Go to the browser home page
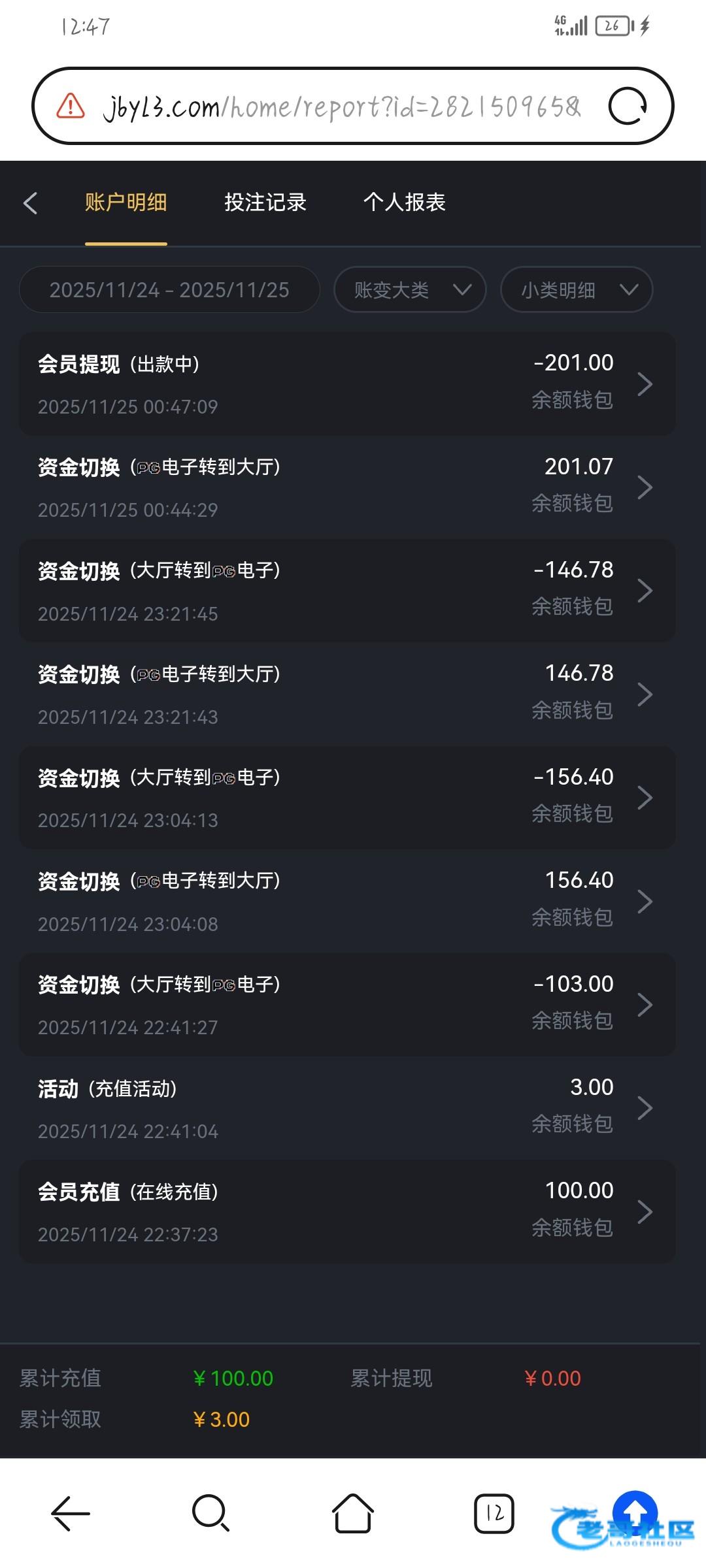The image size is (706, 1568). point(353,1512)
